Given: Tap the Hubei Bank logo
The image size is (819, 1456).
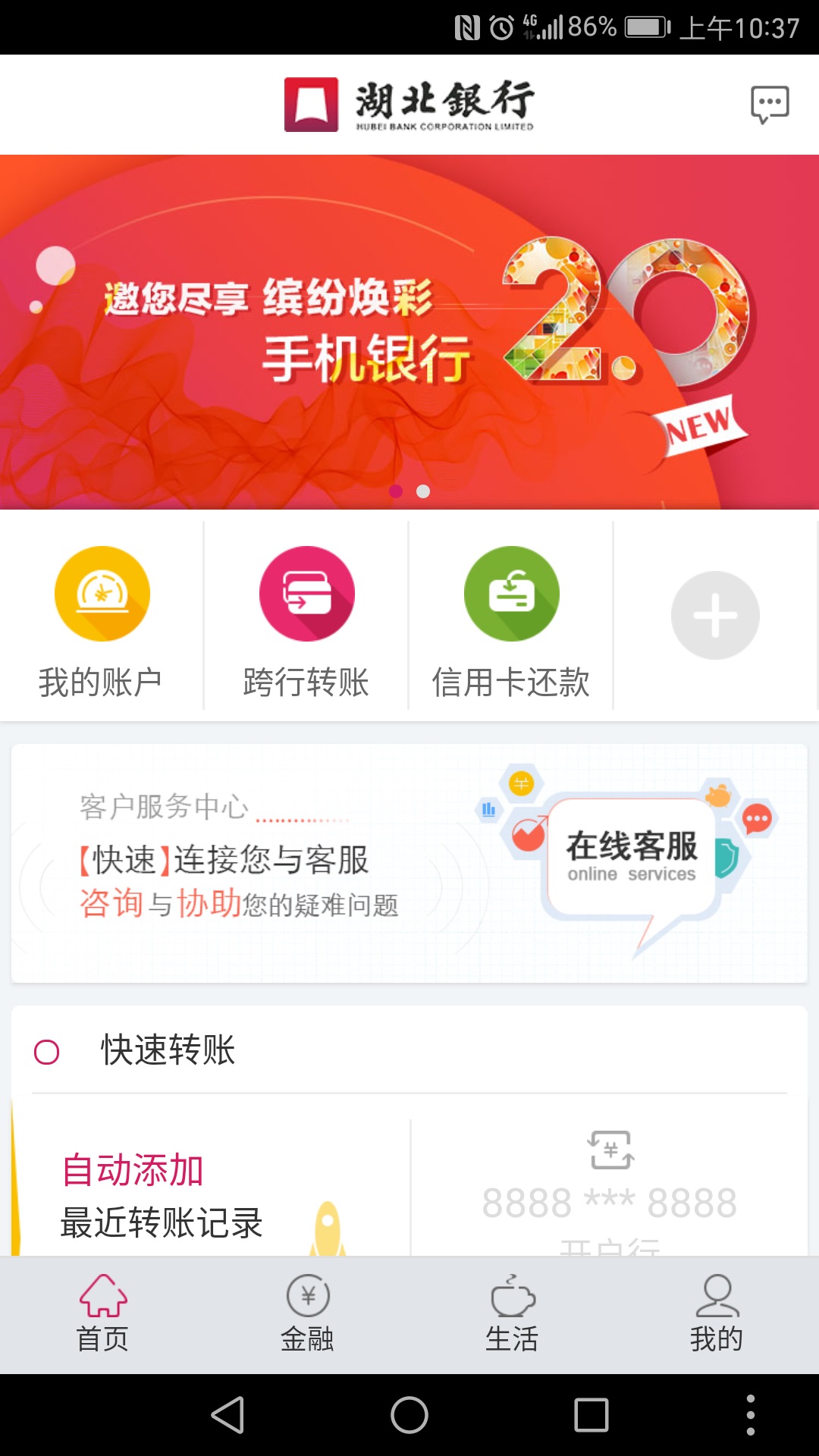Looking at the screenshot, I should click(409, 104).
